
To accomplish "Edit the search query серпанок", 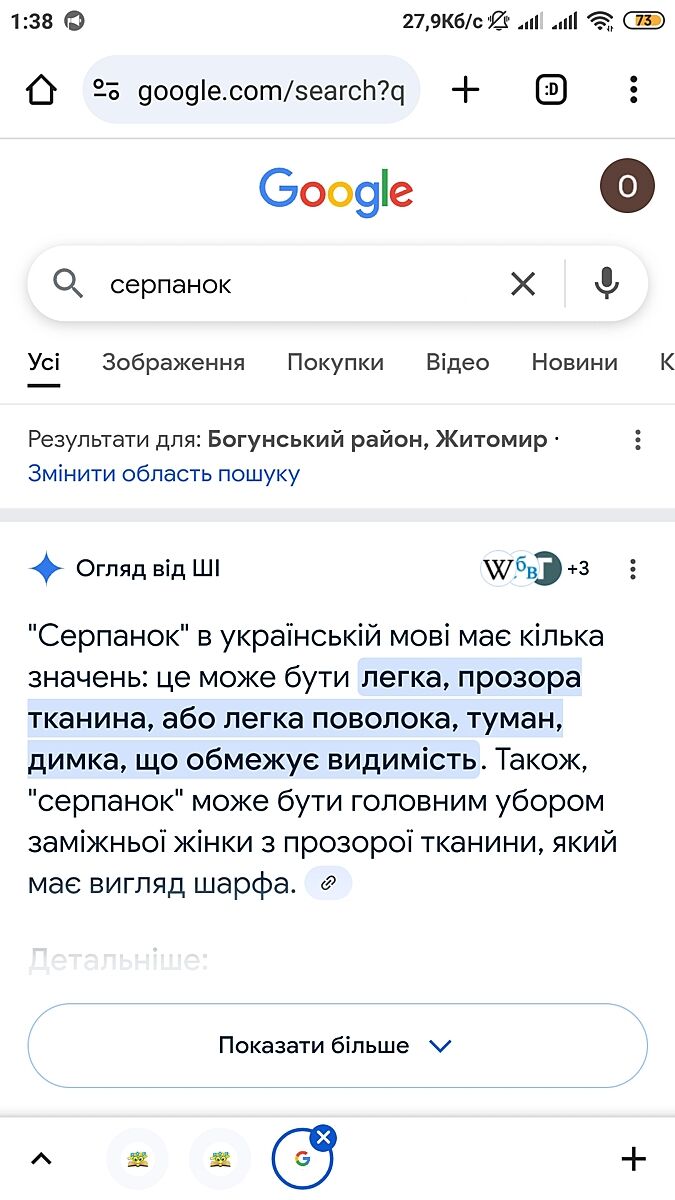I will (x=290, y=284).
